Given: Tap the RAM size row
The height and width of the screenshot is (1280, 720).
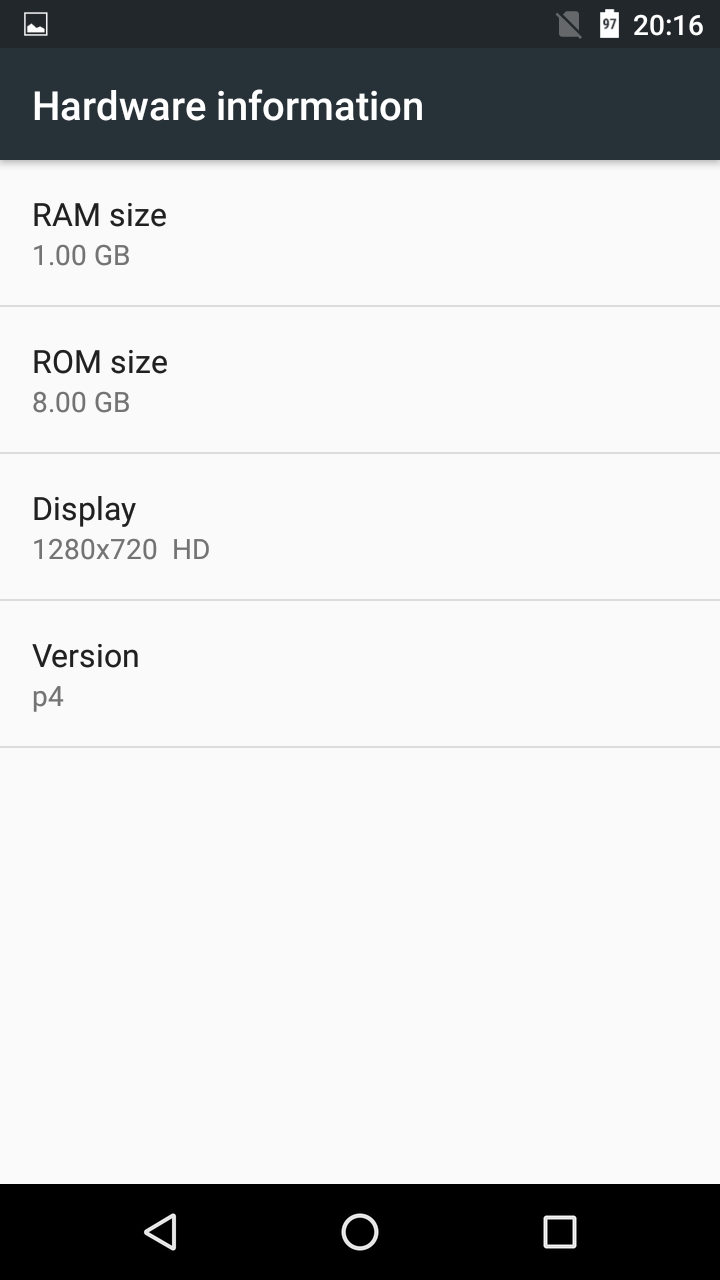Looking at the screenshot, I should (360, 233).
